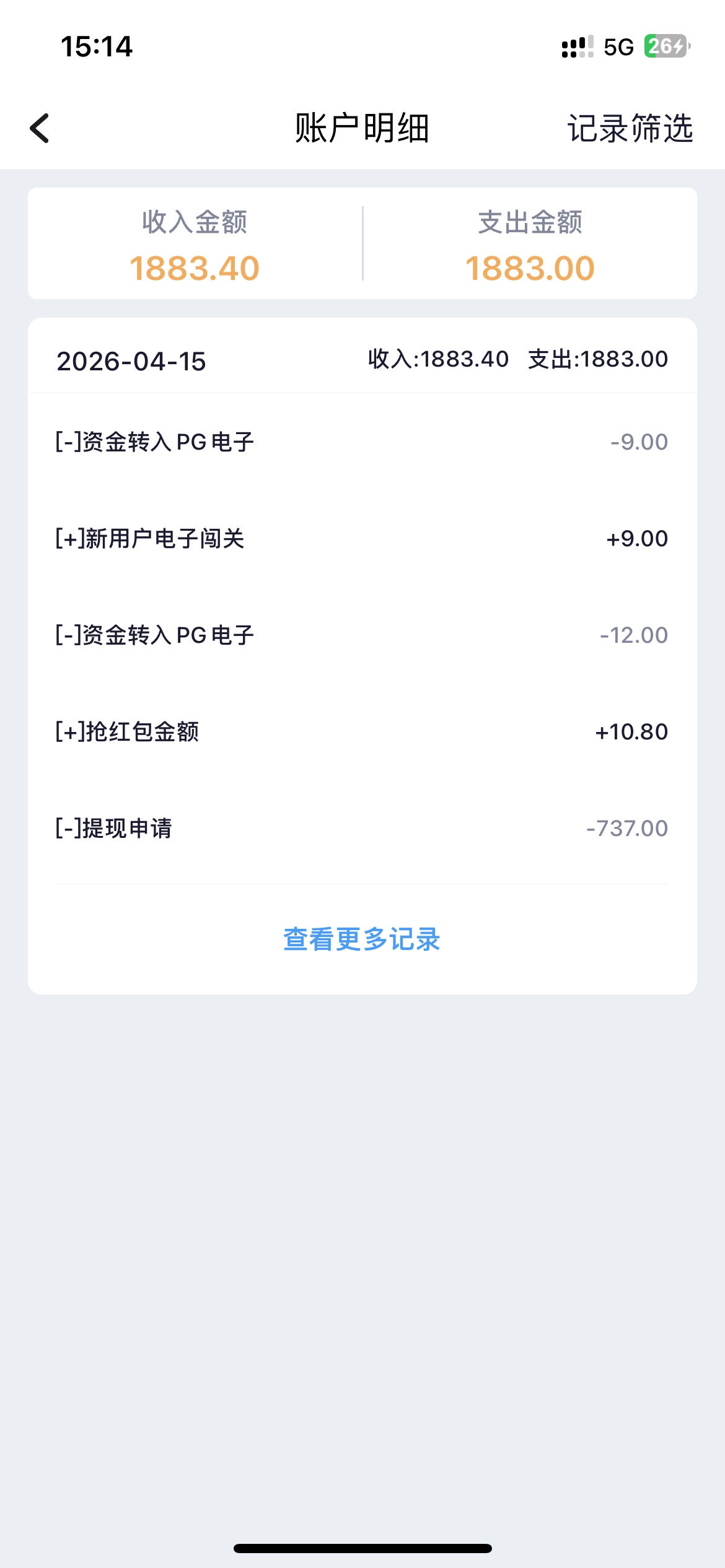The width and height of the screenshot is (725, 1568).
Task: Select the [+]抢红包金额 +10.80 entry
Action: (362, 731)
